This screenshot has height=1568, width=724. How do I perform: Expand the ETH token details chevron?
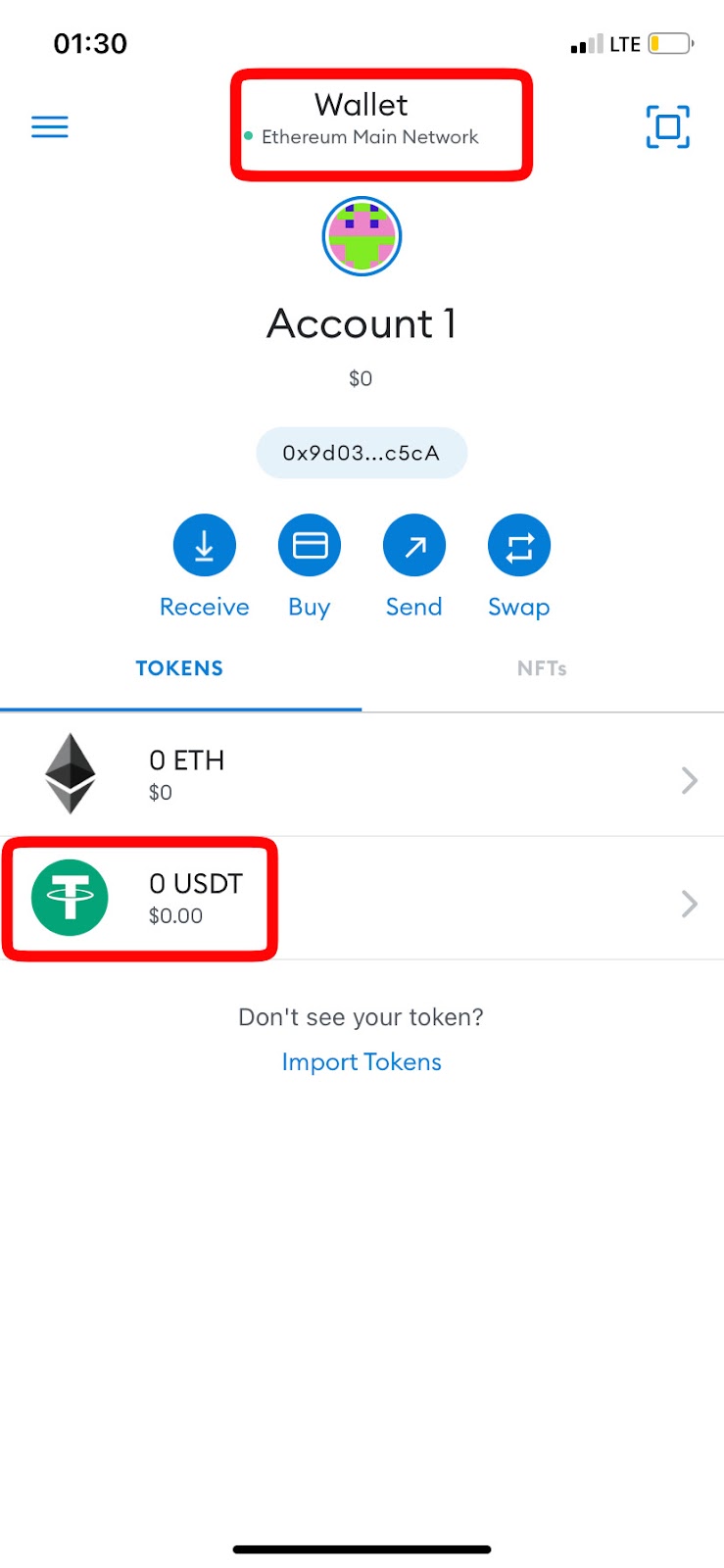click(x=690, y=780)
